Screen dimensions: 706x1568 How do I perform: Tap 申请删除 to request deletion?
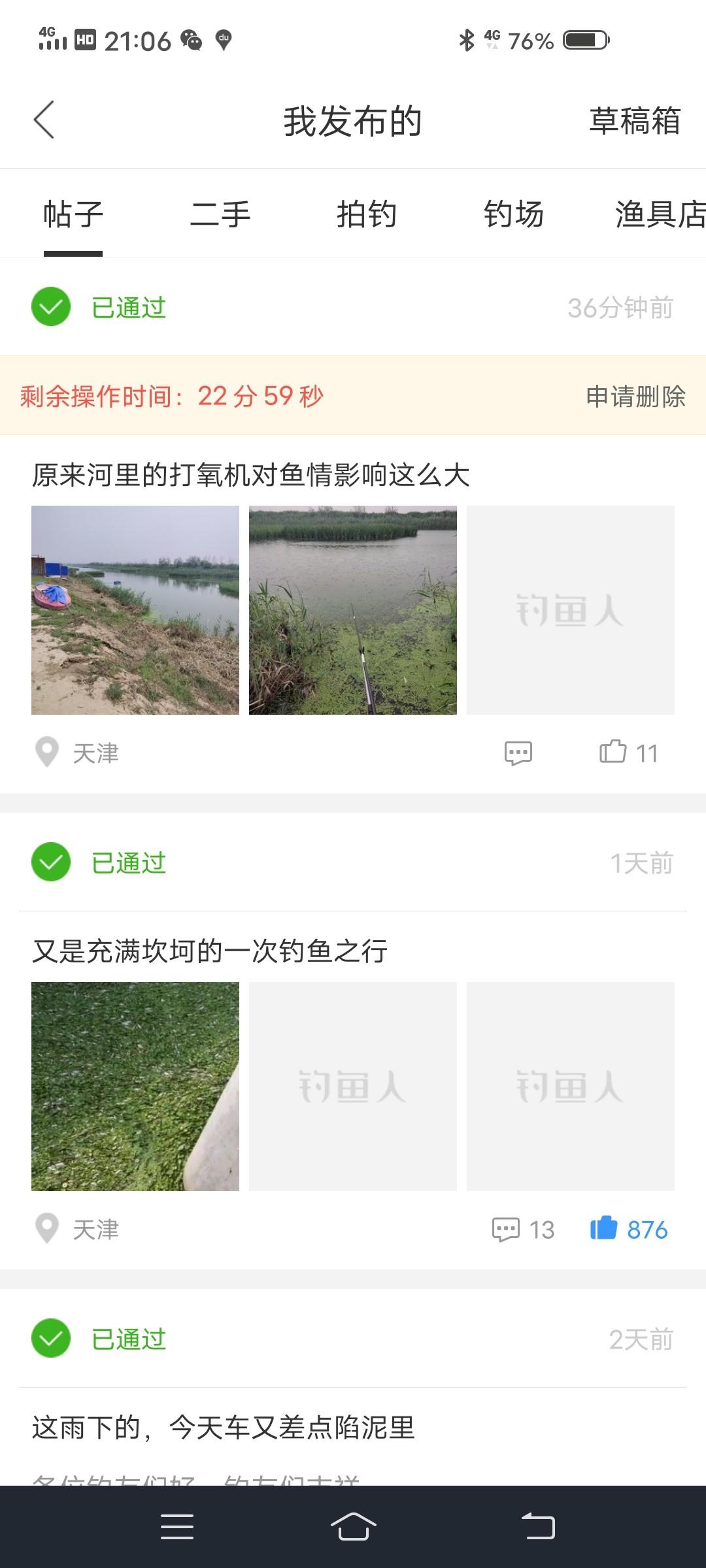pos(635,396)
